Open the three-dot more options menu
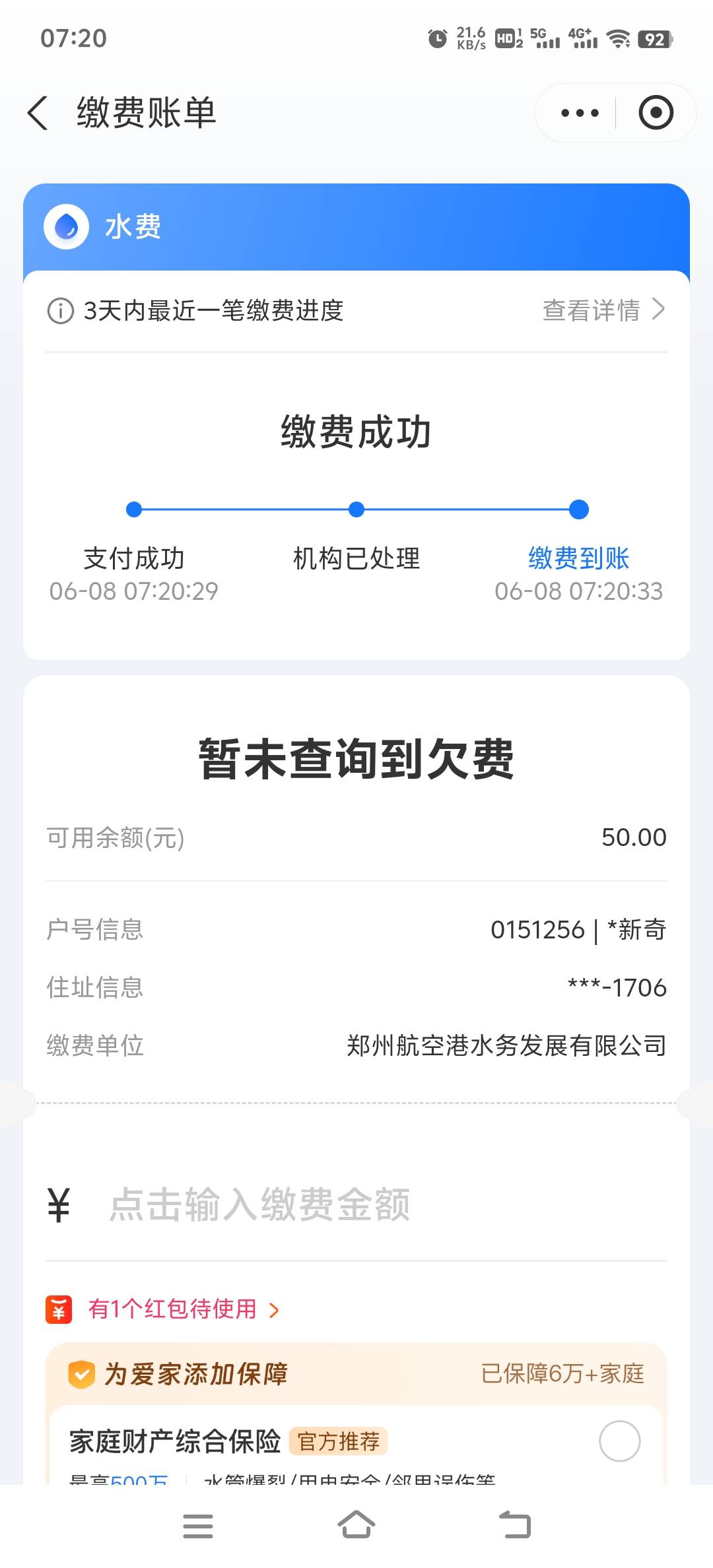The height and width of the screenshot is (1568, 713). coord(580,113)
